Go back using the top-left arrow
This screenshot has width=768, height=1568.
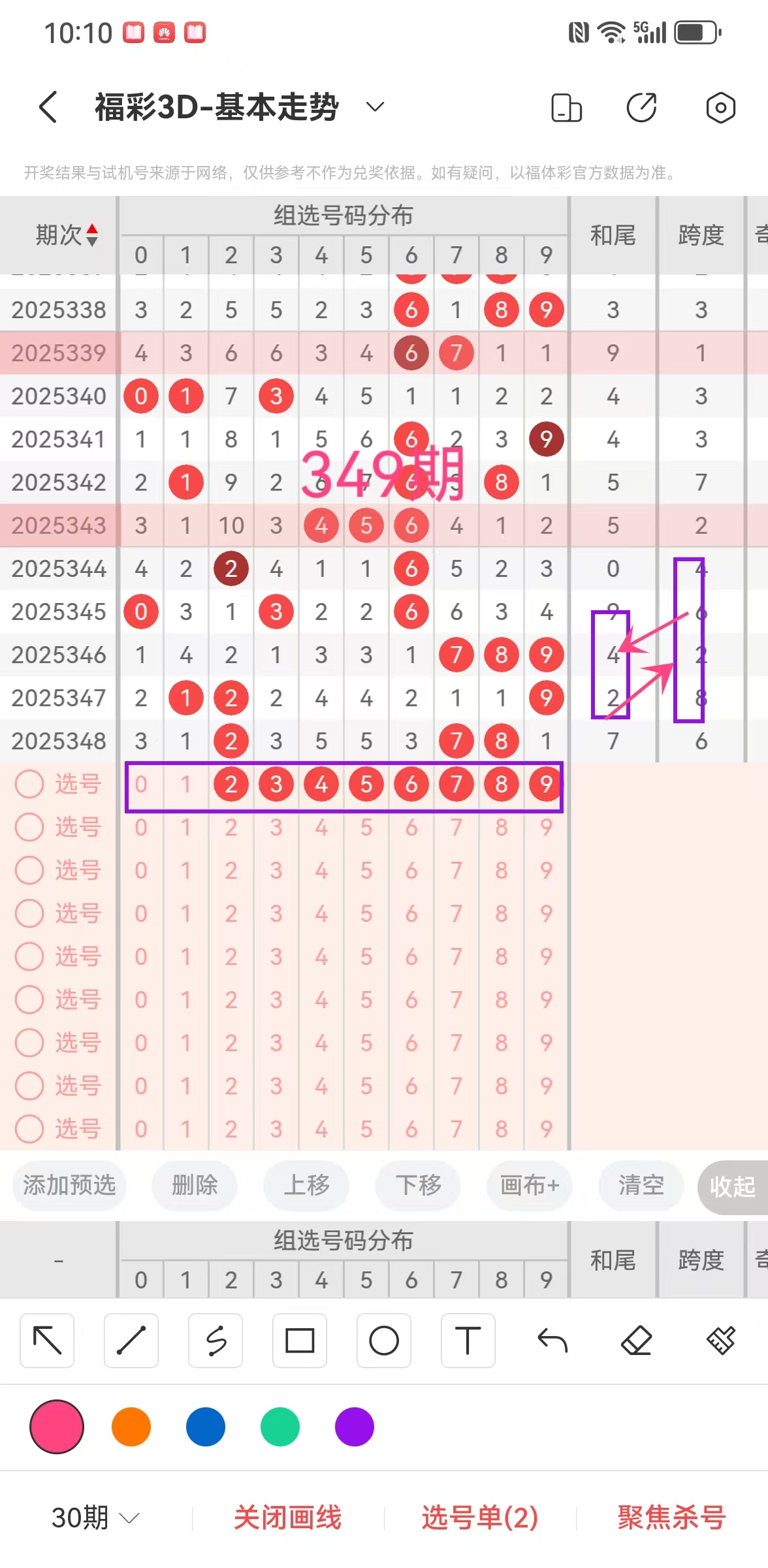coord(48,107)
